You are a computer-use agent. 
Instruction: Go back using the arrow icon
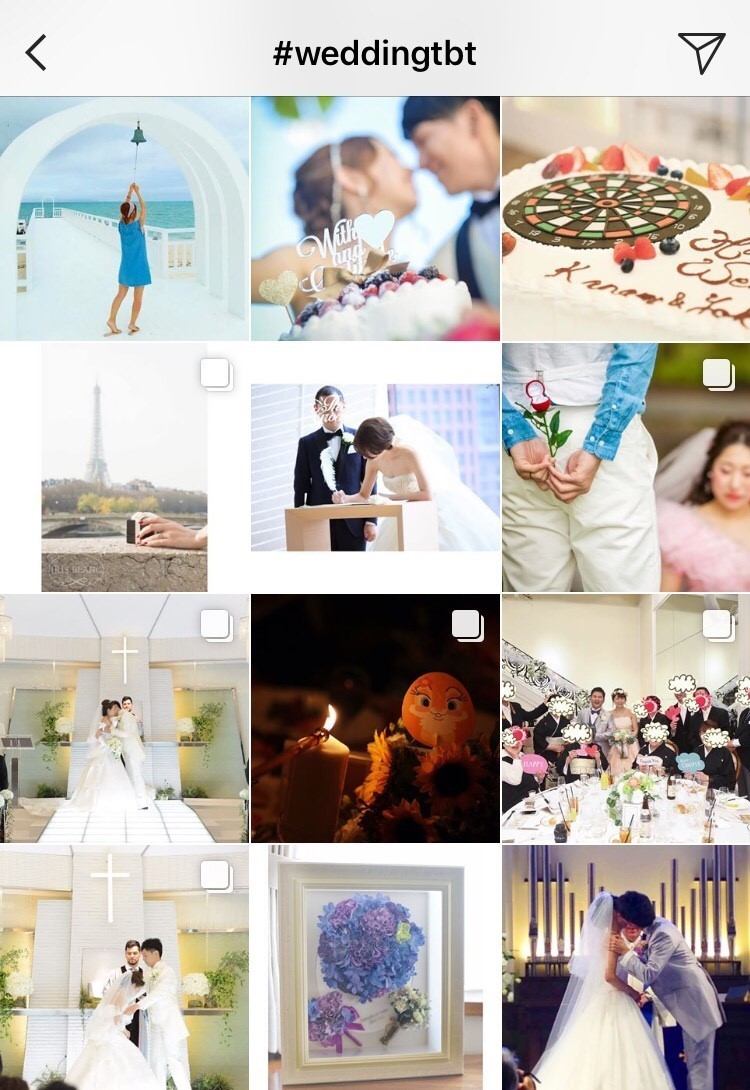point(36,52)
